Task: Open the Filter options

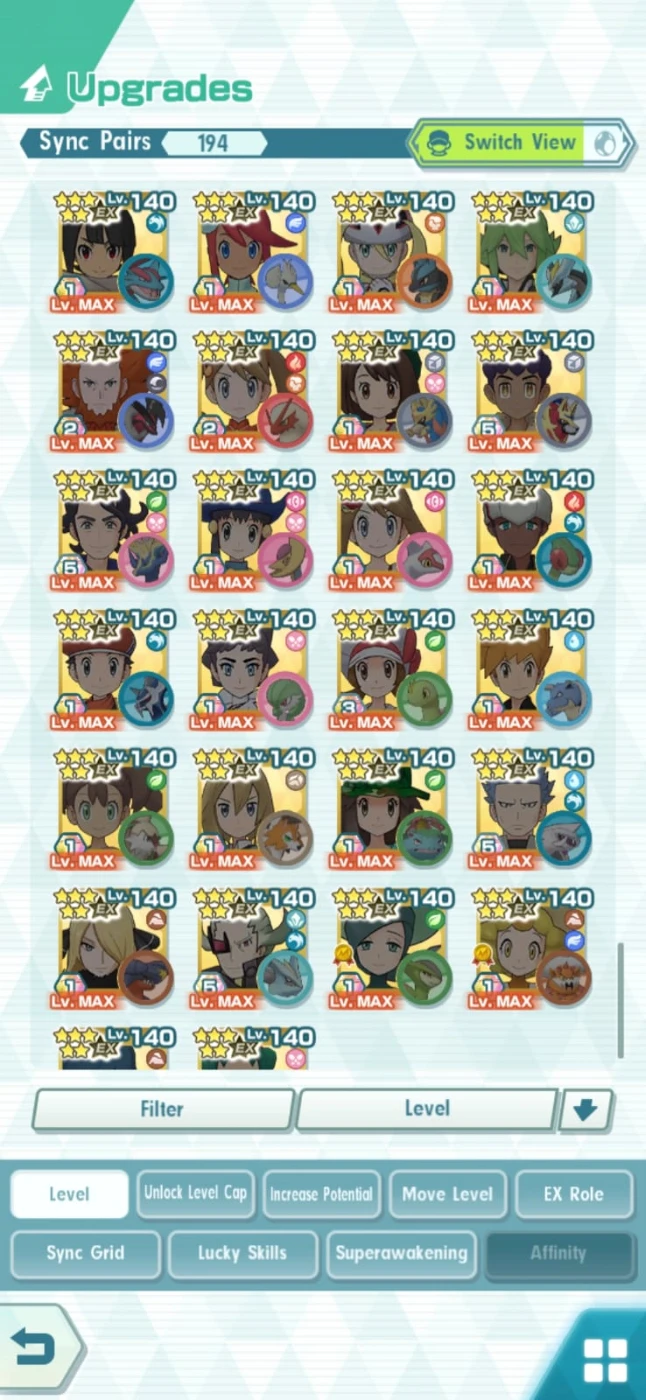Action: (162, 1109)
